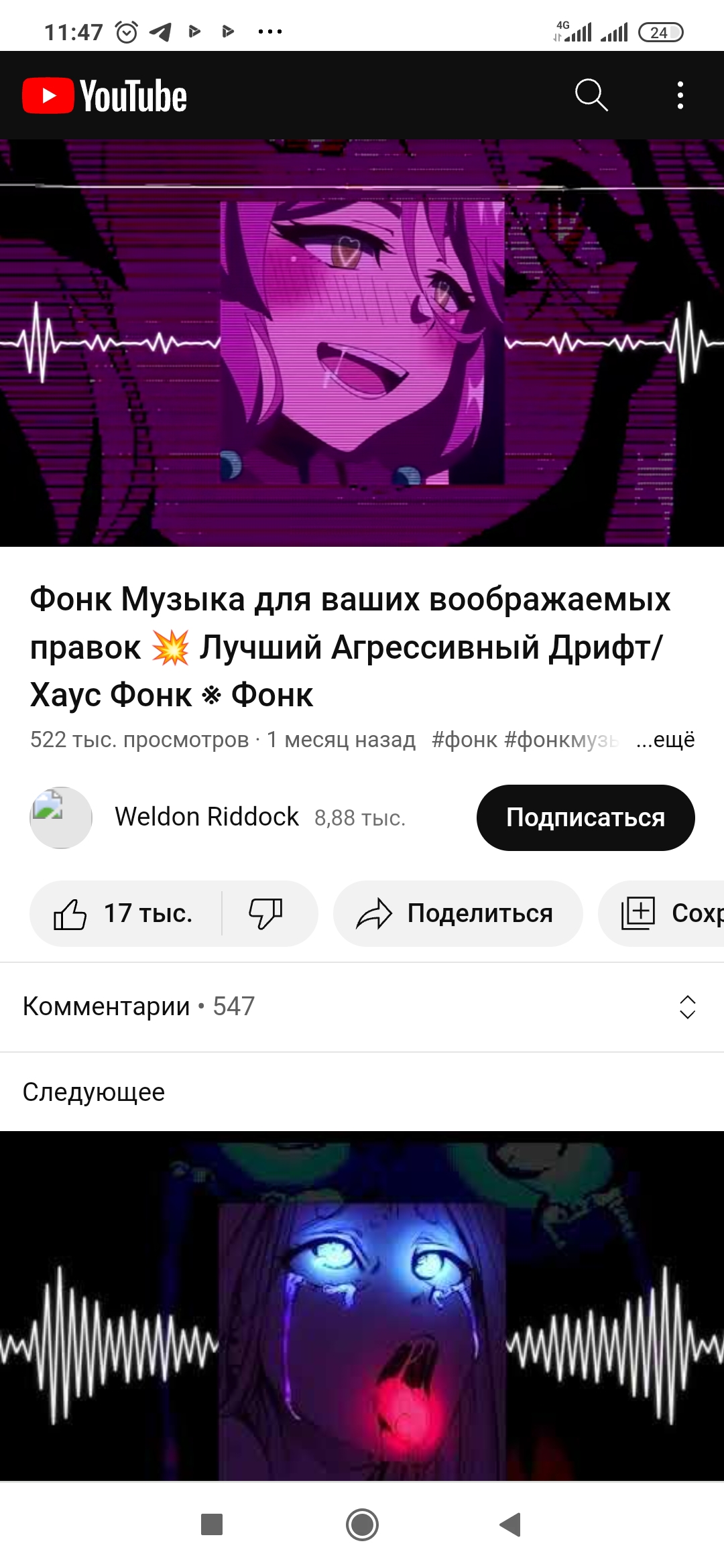Open the Weldon Riddock channel
Image resolution: width=724 pixels, height=1568 pixels.
[206, 817]
